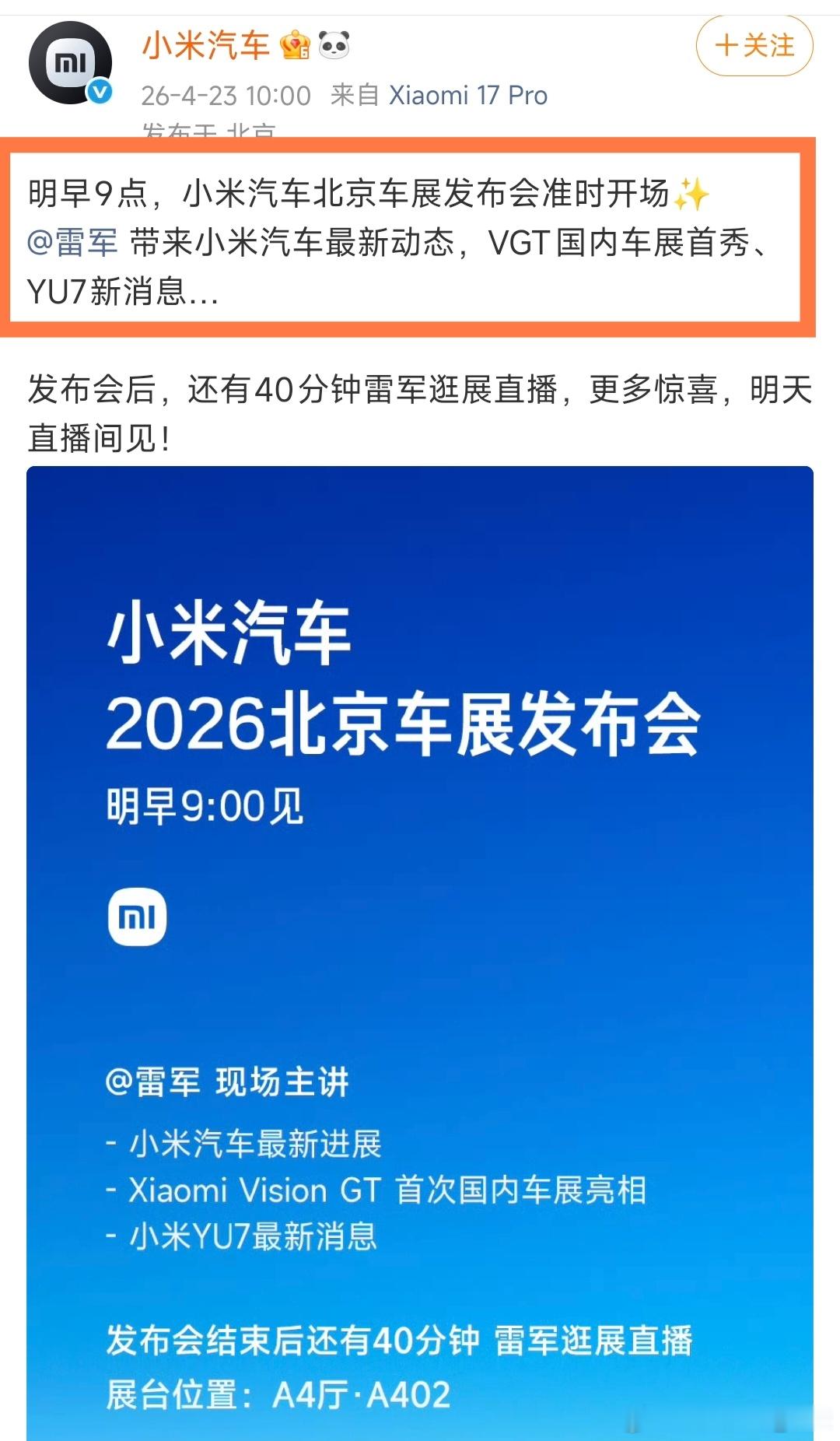Image resolution: width=840 pixels, height=1441 pixels.
Task: Open the 2026 Beijing Auto Show poster image
Action: coord(420,934)
